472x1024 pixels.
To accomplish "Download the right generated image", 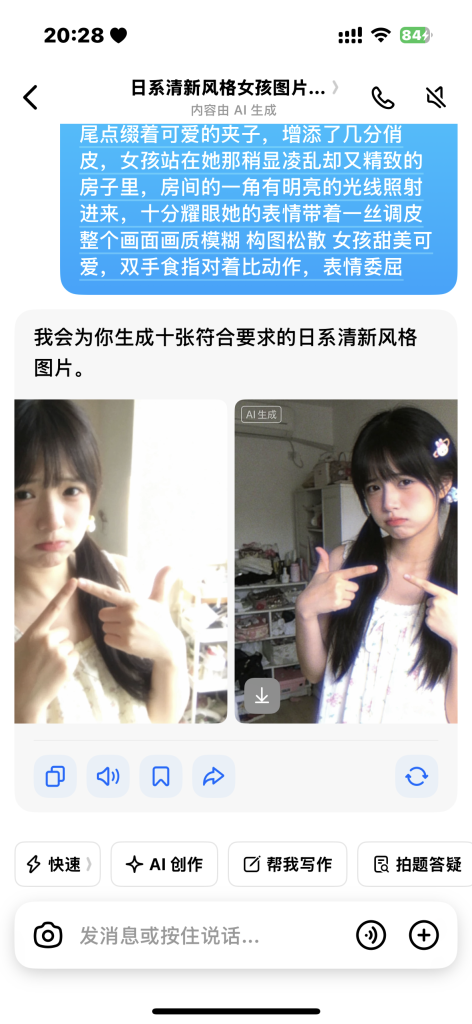I will (x=262, y=696).
